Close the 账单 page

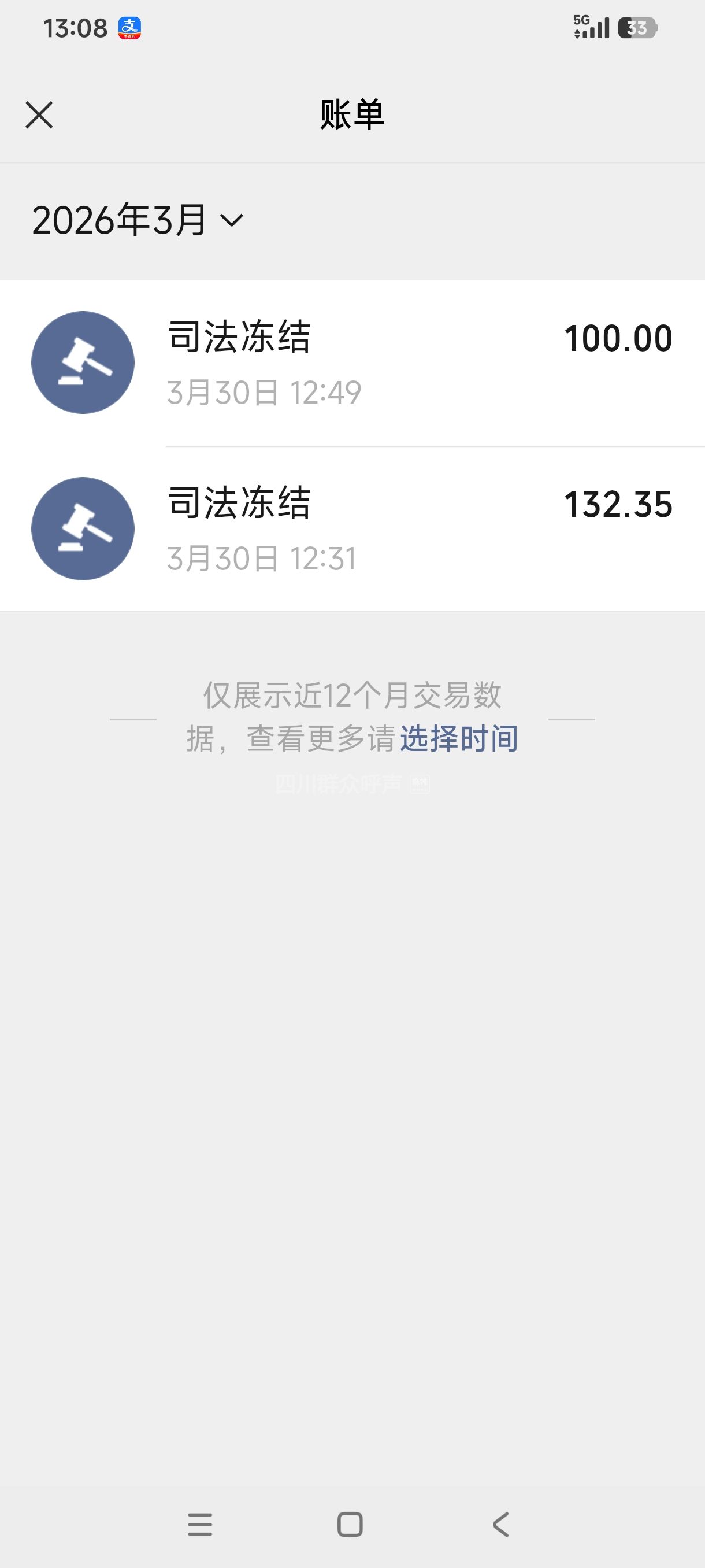39,115
